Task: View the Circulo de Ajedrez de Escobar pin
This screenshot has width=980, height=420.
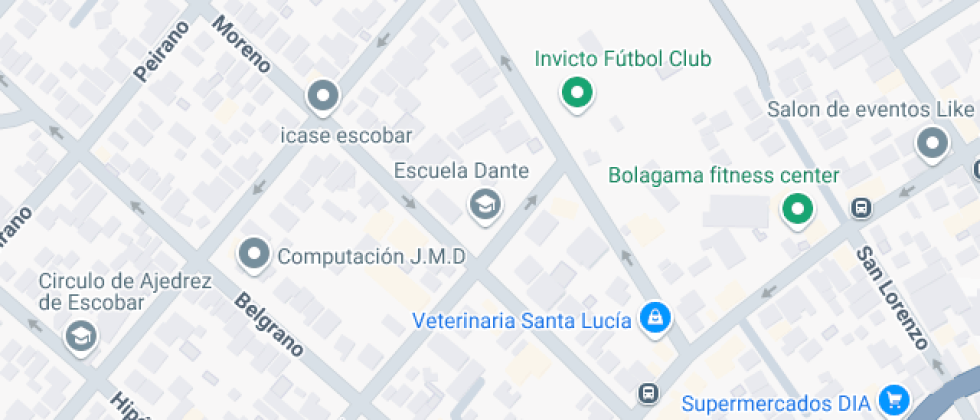Action: (x=79, y=335)
